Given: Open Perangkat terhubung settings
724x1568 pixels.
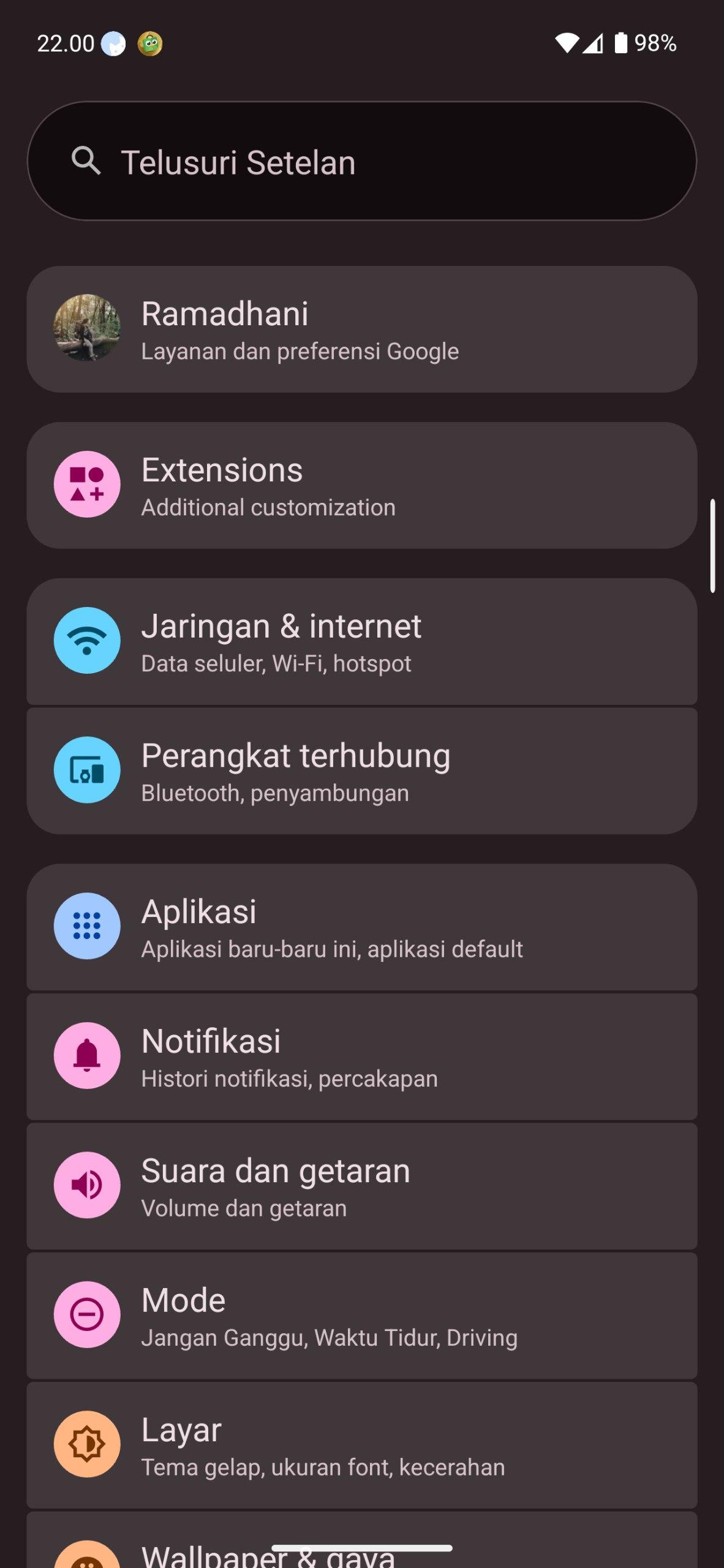Looking at the screenshot, I should click(361, 771).
